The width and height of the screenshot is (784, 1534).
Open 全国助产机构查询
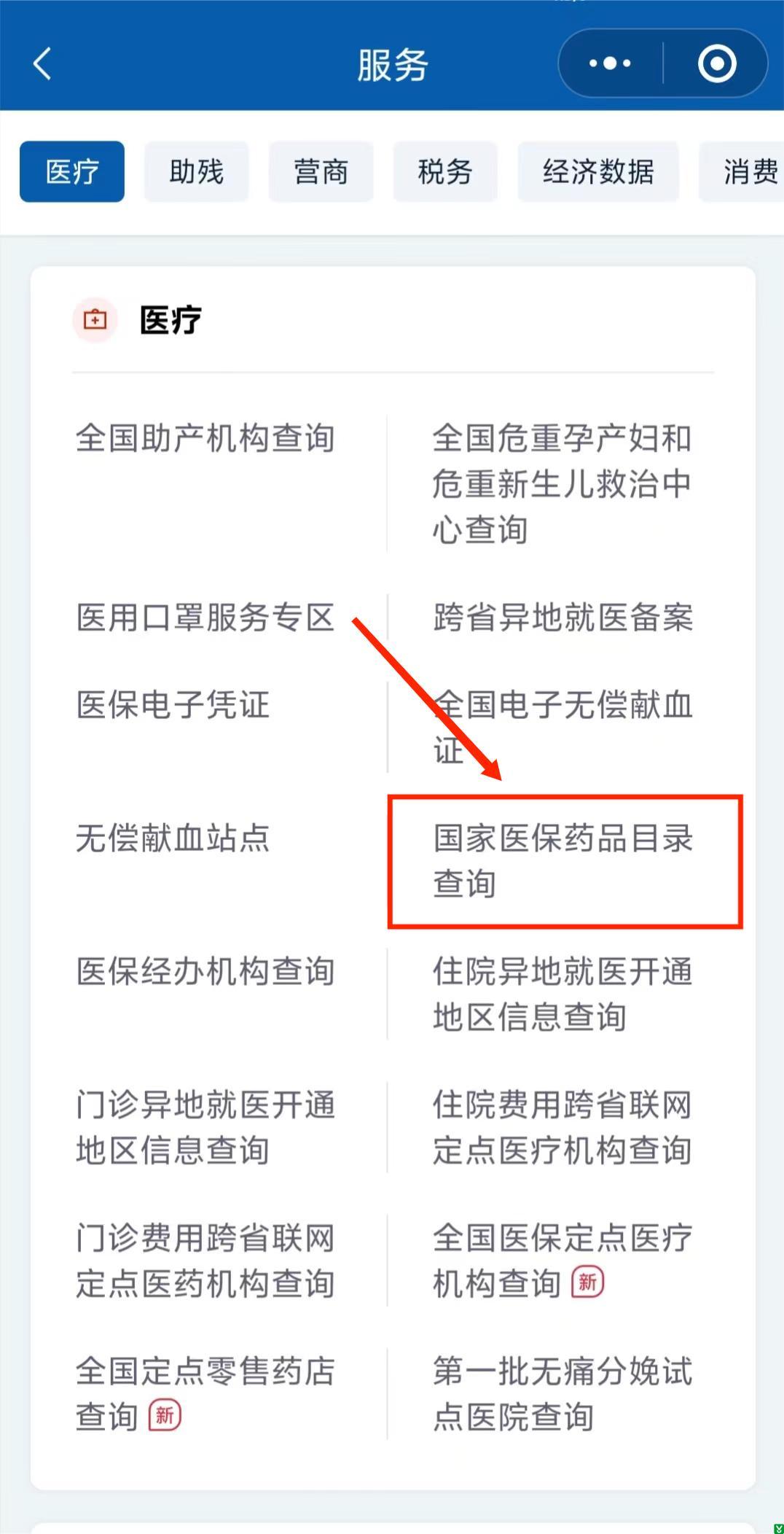(x=205, y=439)
